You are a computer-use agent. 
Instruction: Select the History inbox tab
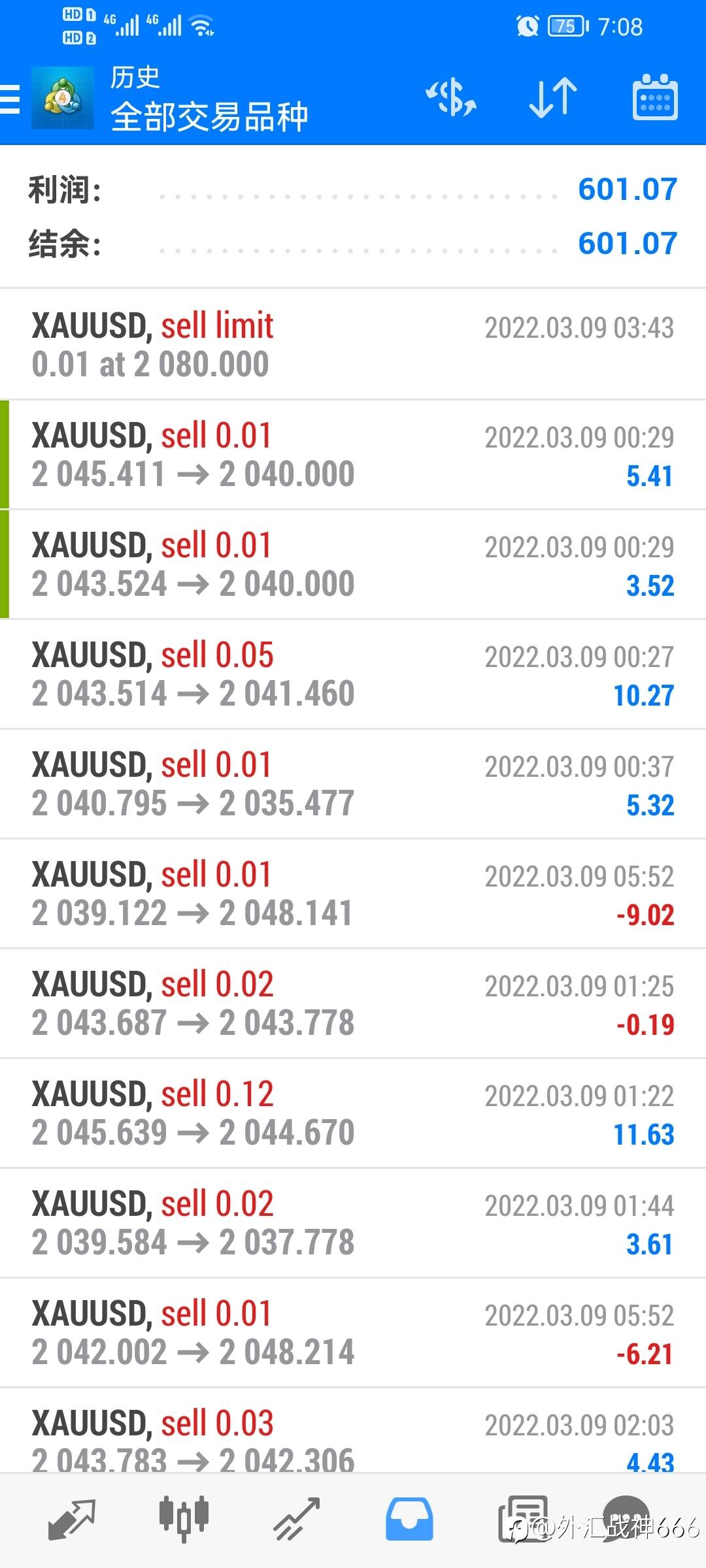409,1520
